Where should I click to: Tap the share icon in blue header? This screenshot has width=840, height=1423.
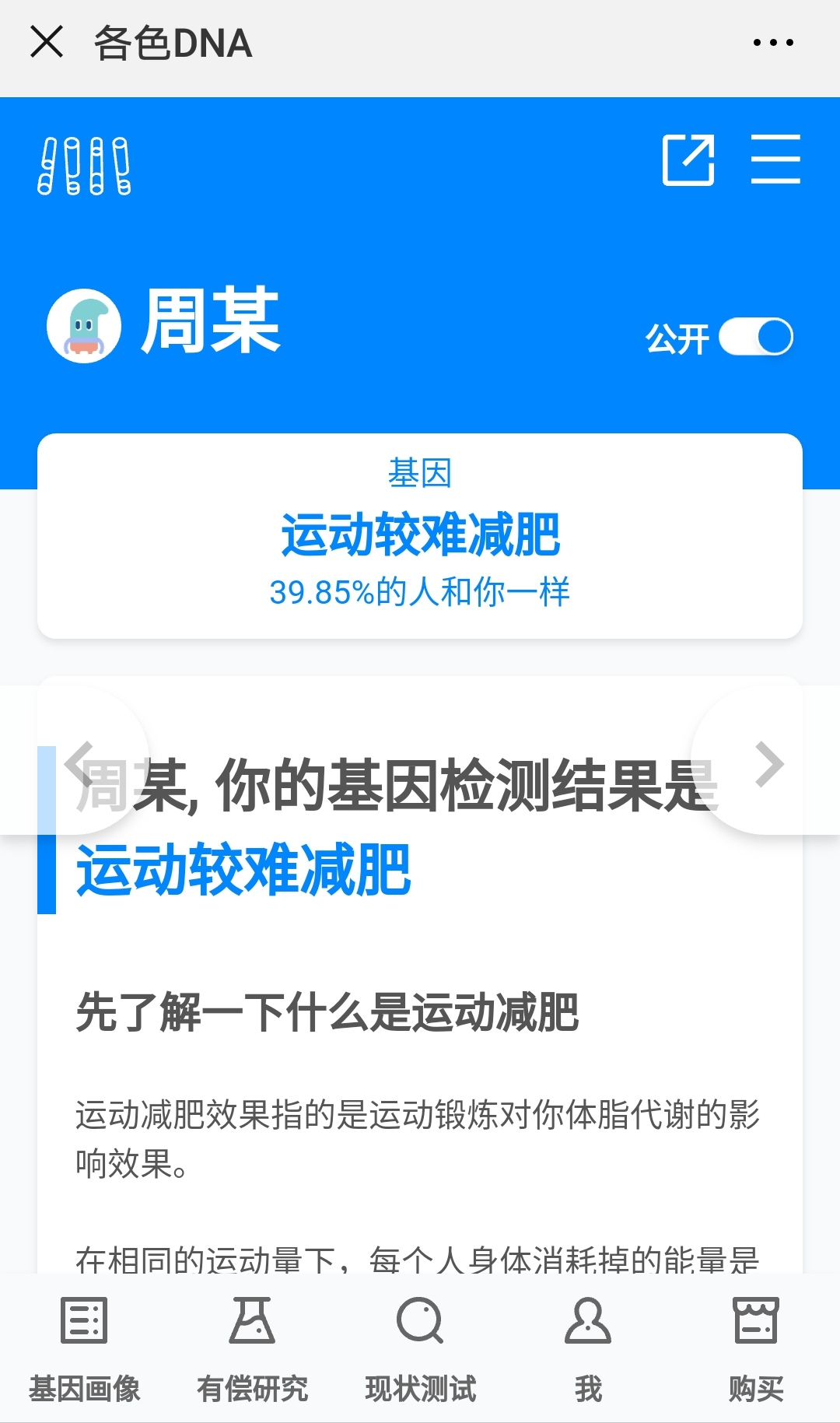(688, 159)
